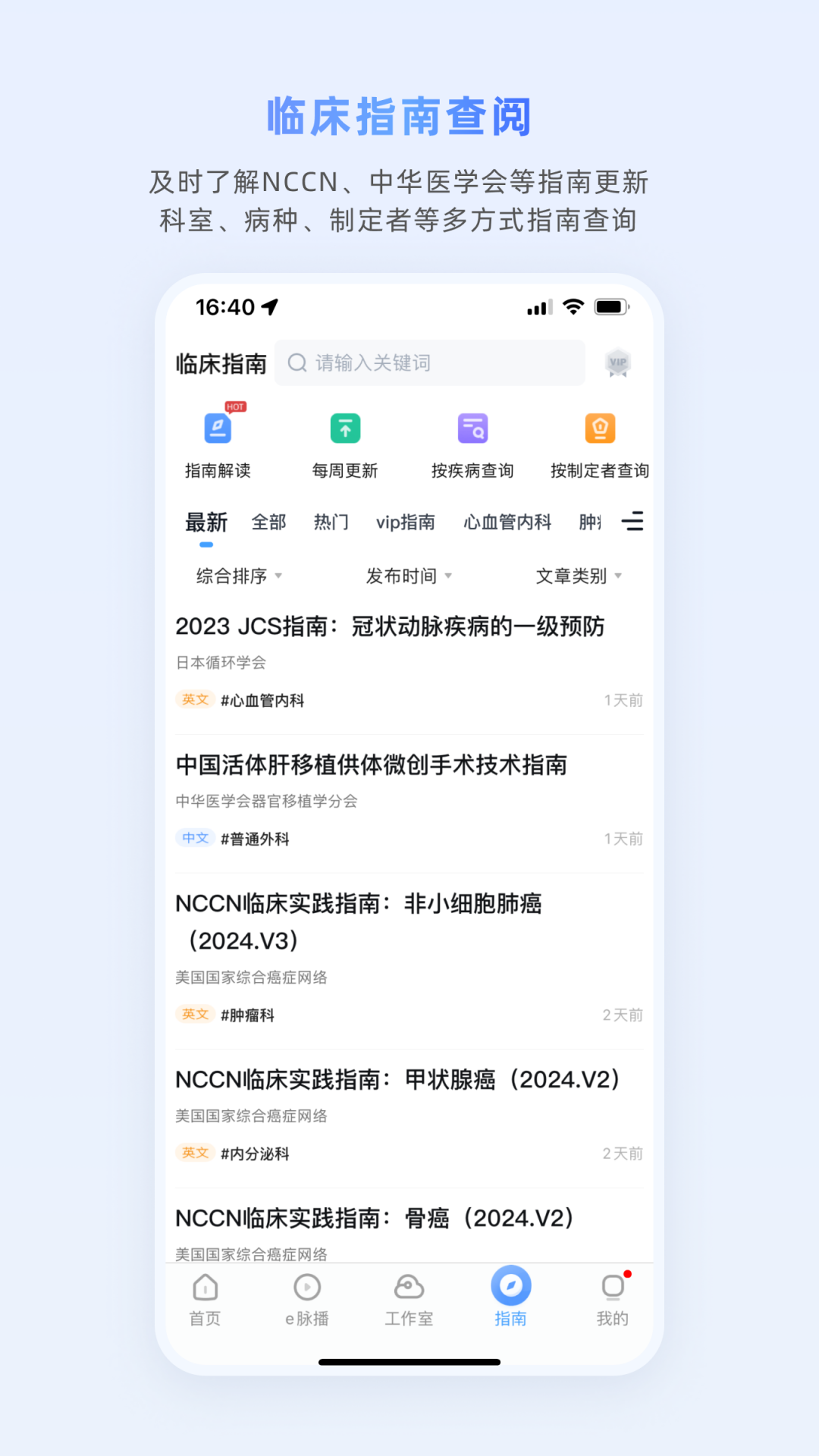
Task: Open the 首页 home tab icon
Action: click(x=205, y=1288)
